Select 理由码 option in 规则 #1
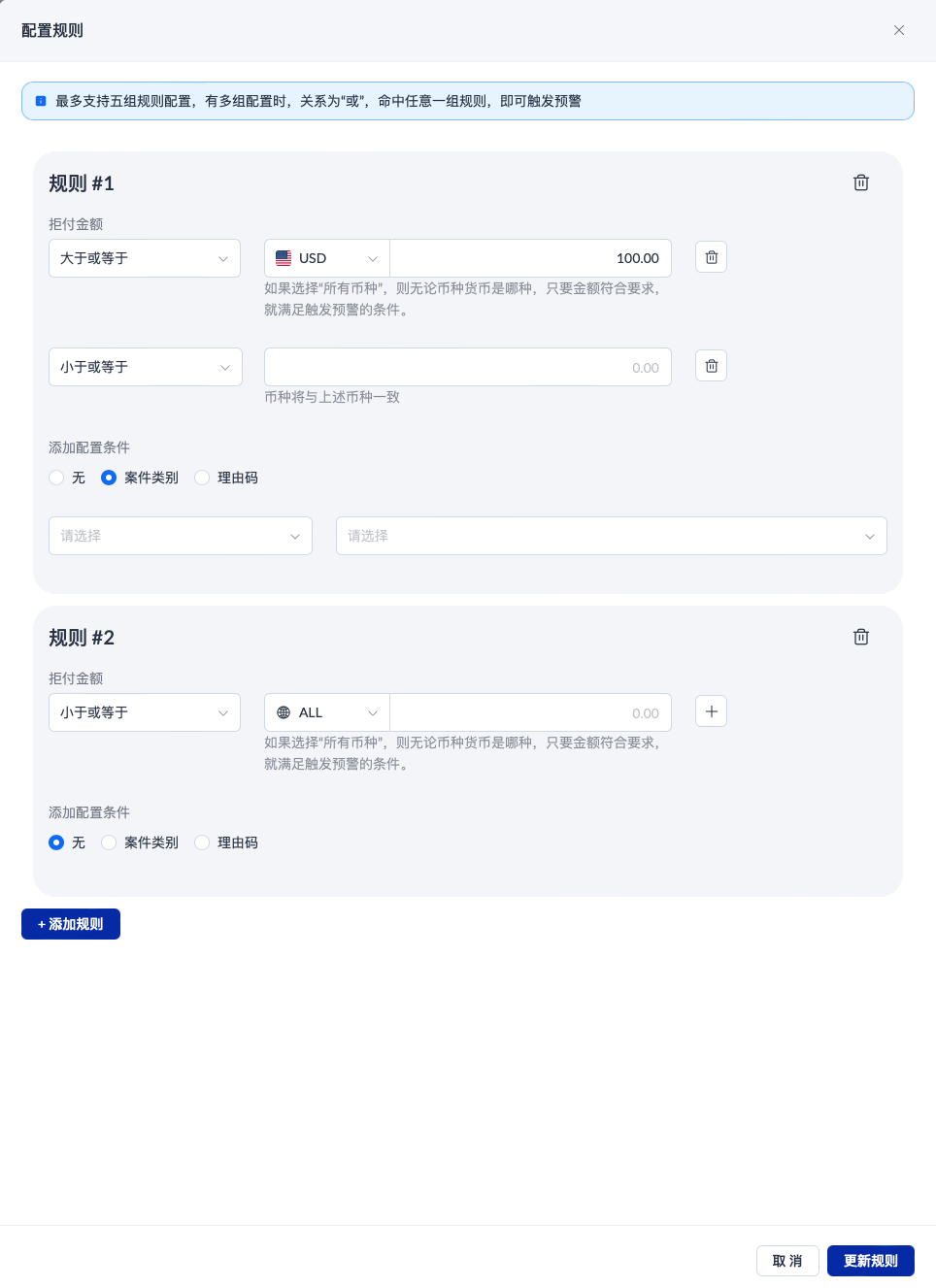The width and height of the screenshot is (936, 1288). click(203, 478)
